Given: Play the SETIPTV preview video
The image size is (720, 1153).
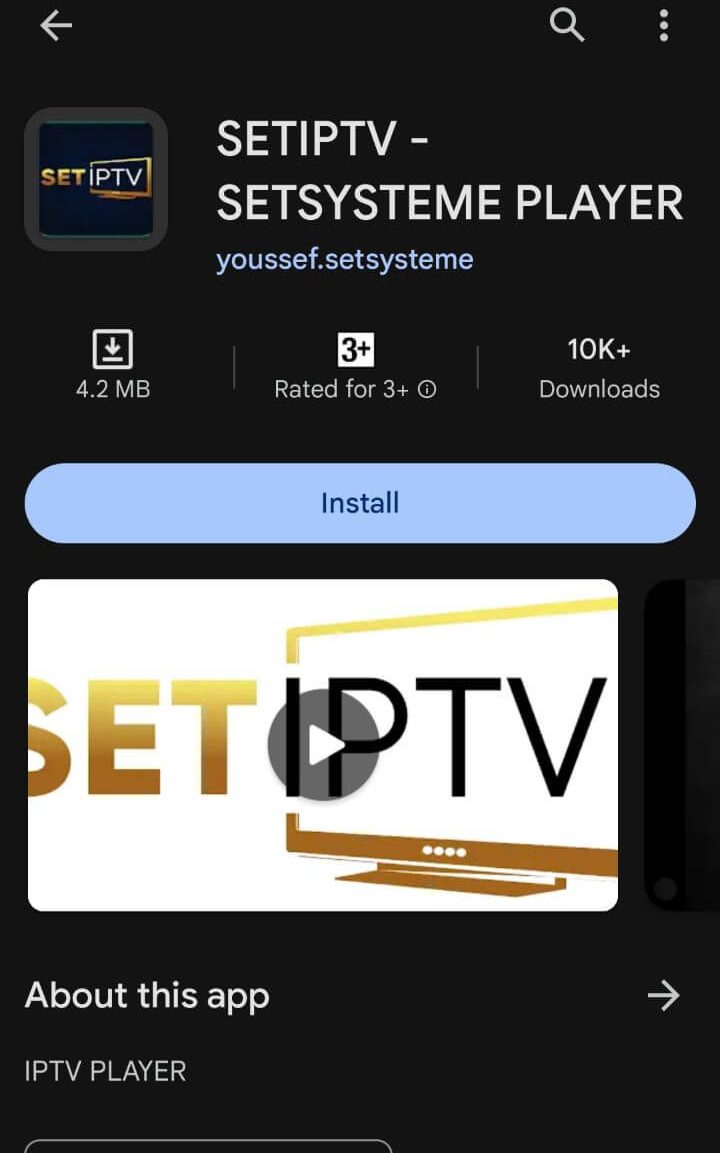Looking at the screenshot, I should pyautogui.click(x=323, y=745).
